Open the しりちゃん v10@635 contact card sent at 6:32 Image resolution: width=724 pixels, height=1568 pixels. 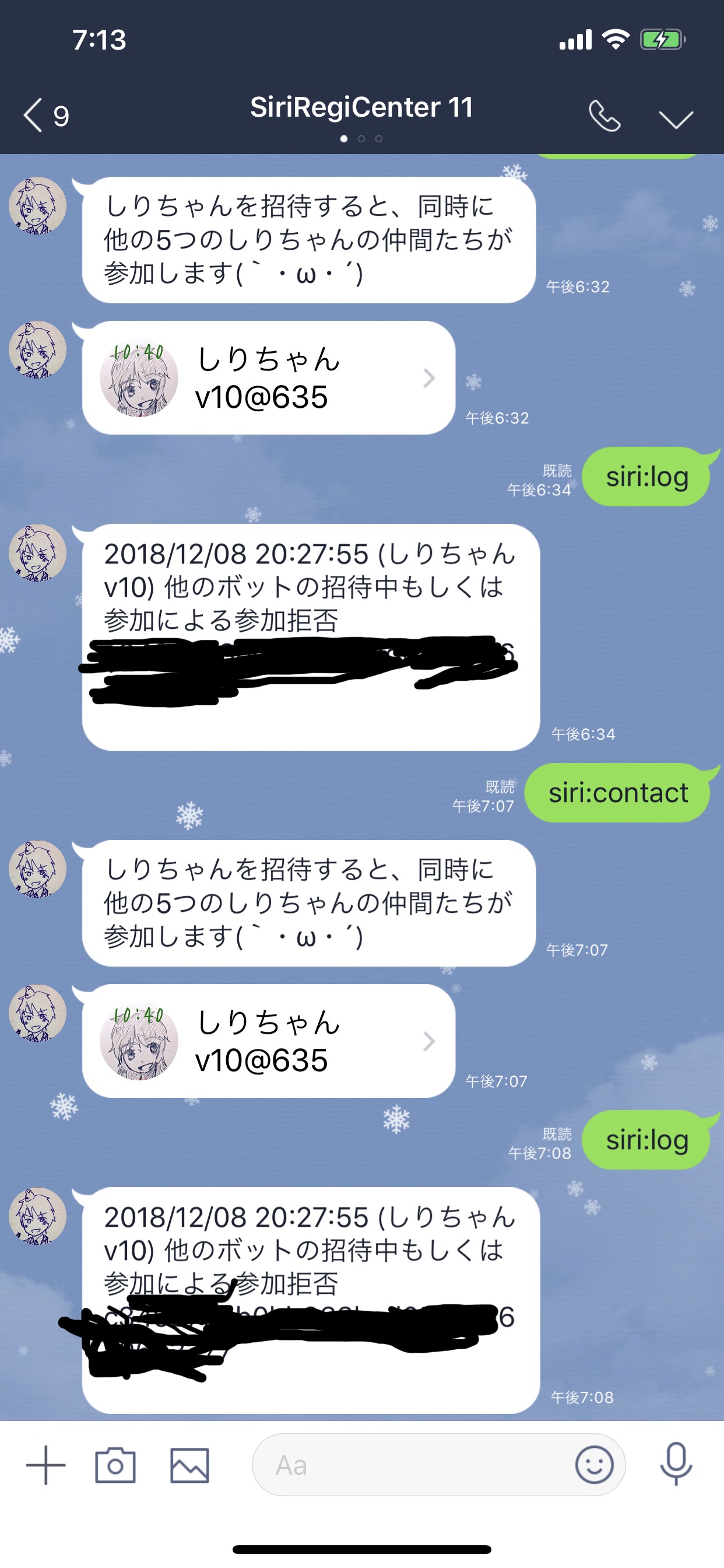tap(268, 378)
